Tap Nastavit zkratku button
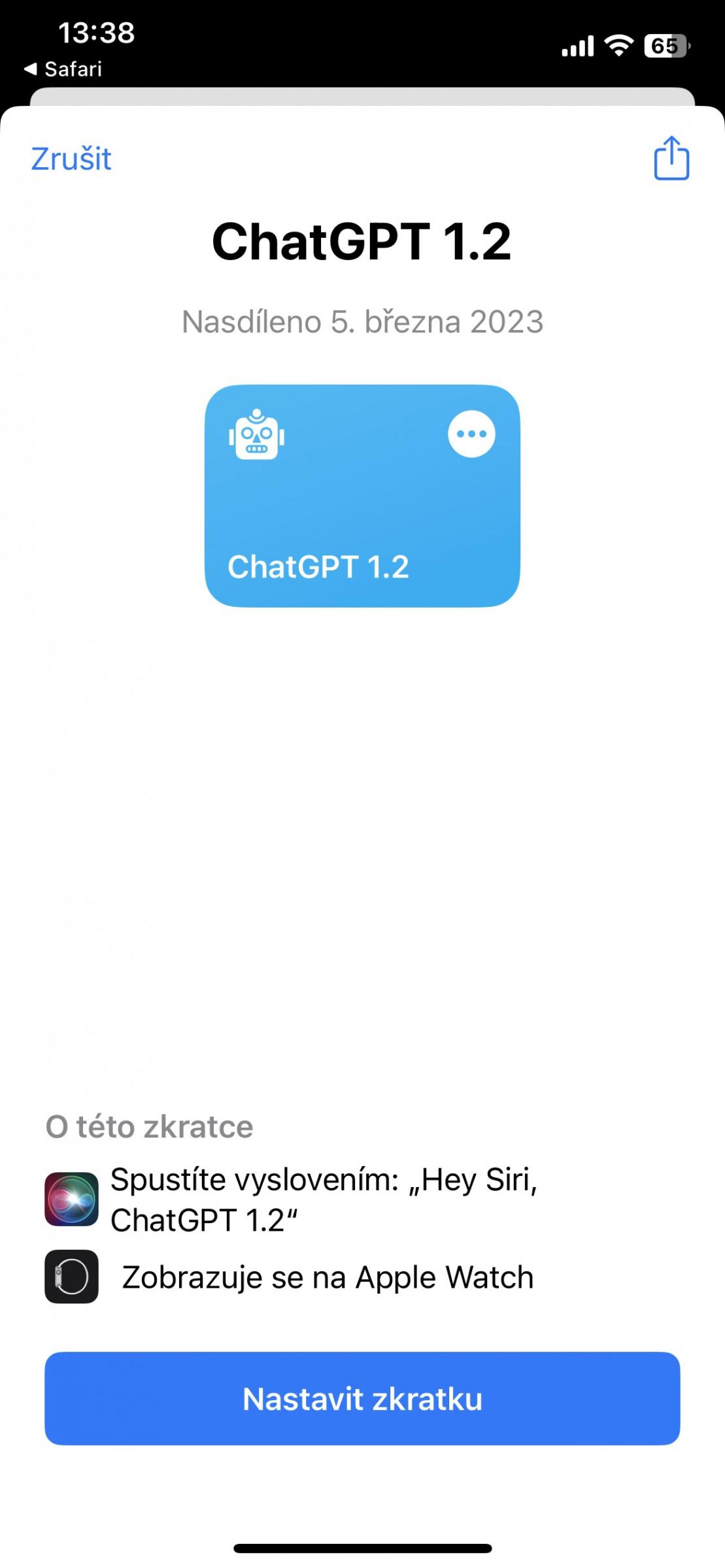Screen dimensions: 725x1568 [362, 1399]
